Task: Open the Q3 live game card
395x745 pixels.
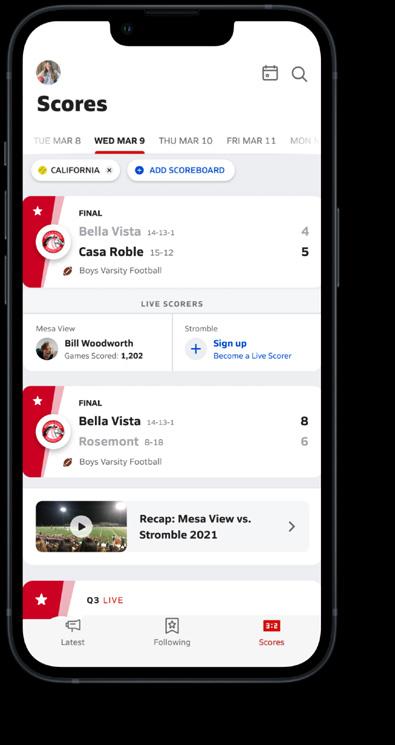Action: [x=172, y=599]
